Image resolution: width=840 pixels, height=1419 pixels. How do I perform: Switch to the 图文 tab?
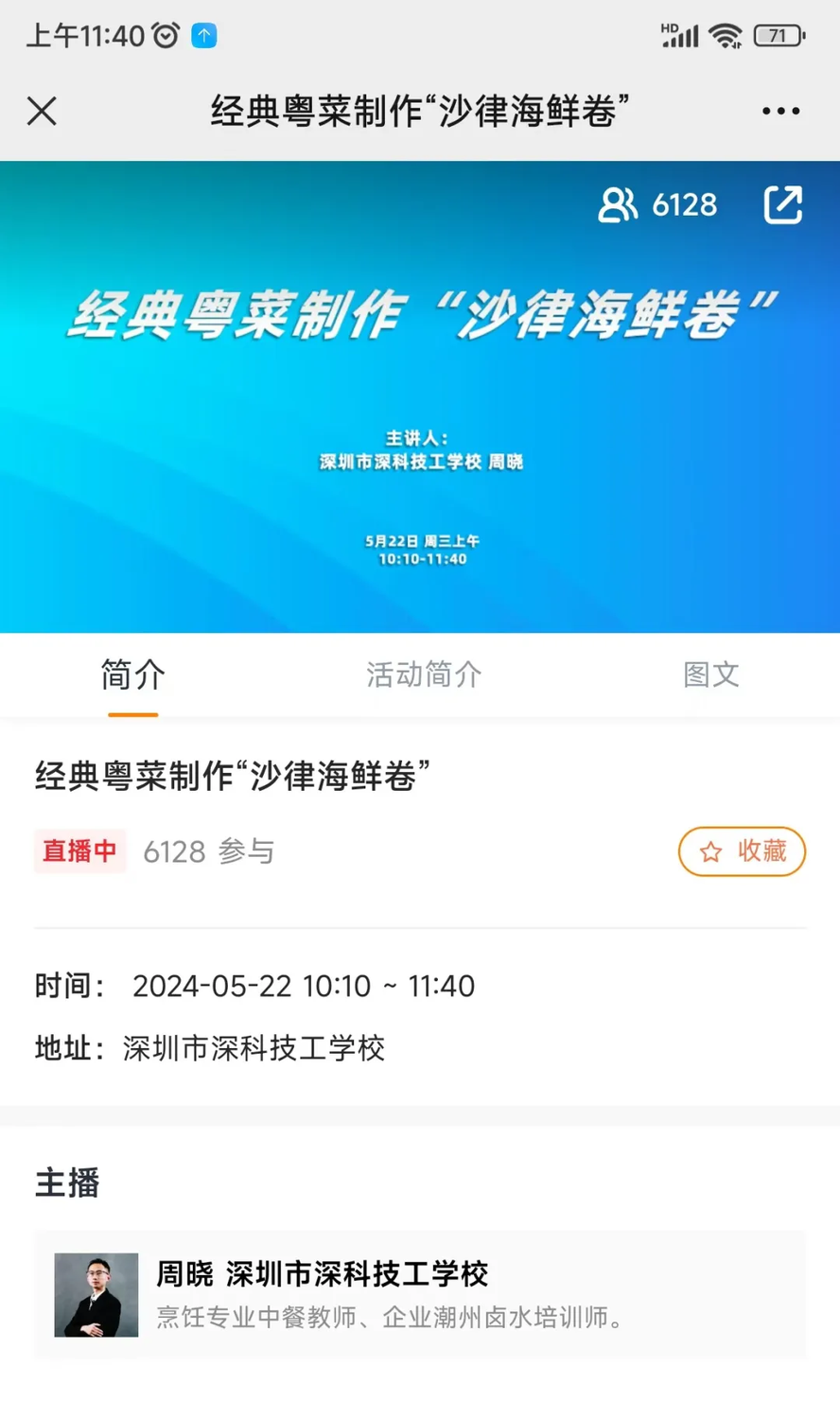click(711, 674)
